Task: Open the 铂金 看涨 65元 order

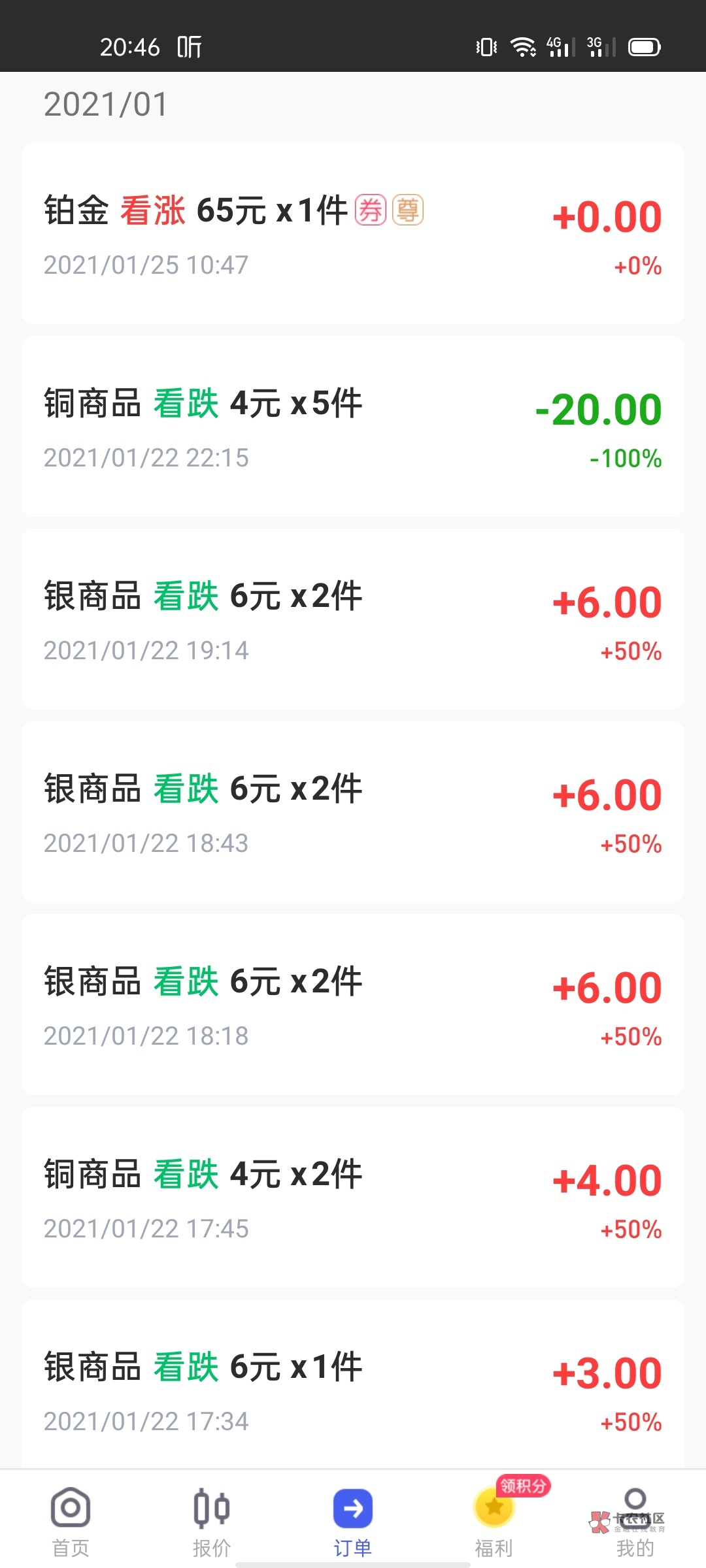Action: tap(353, 234)
